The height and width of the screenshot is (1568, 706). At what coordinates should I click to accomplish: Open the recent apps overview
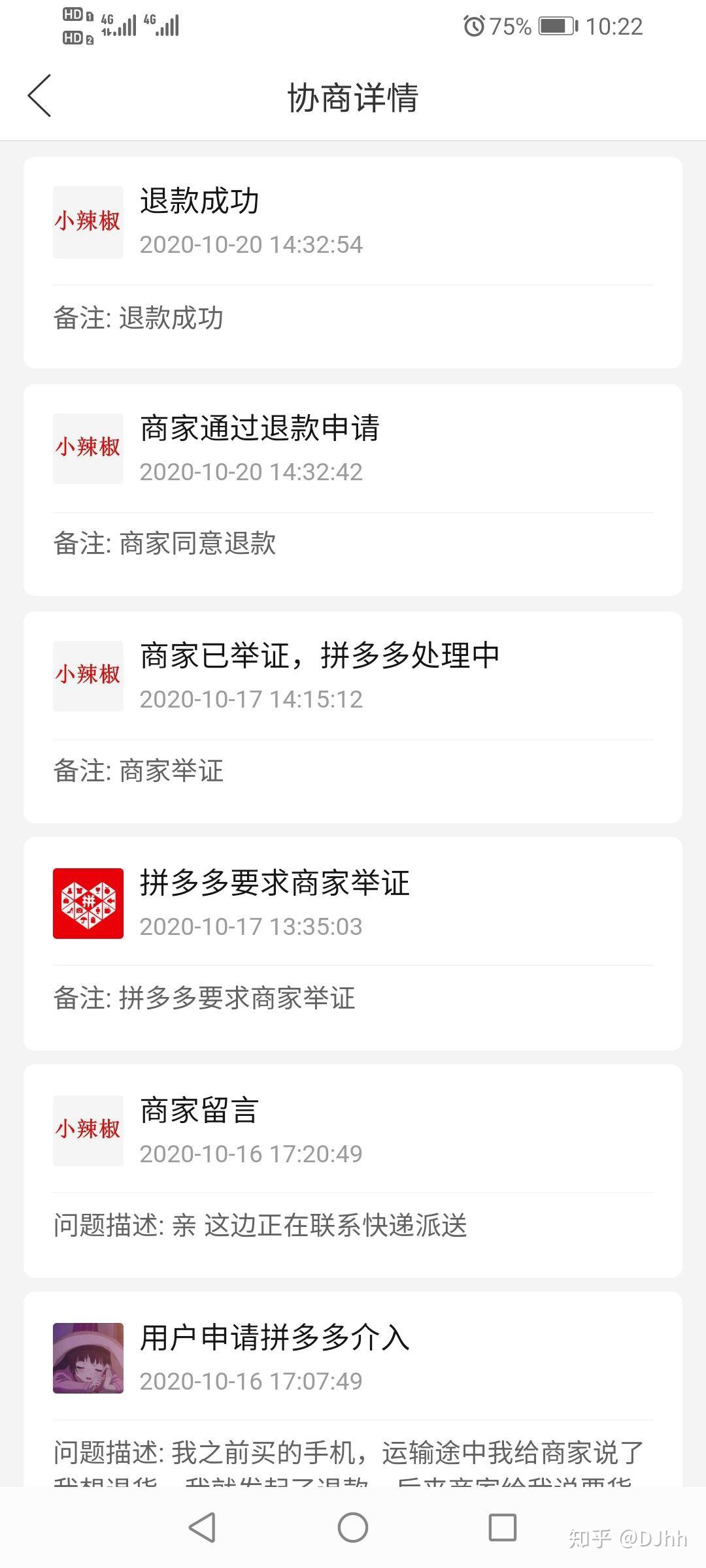click(503, 1527)
